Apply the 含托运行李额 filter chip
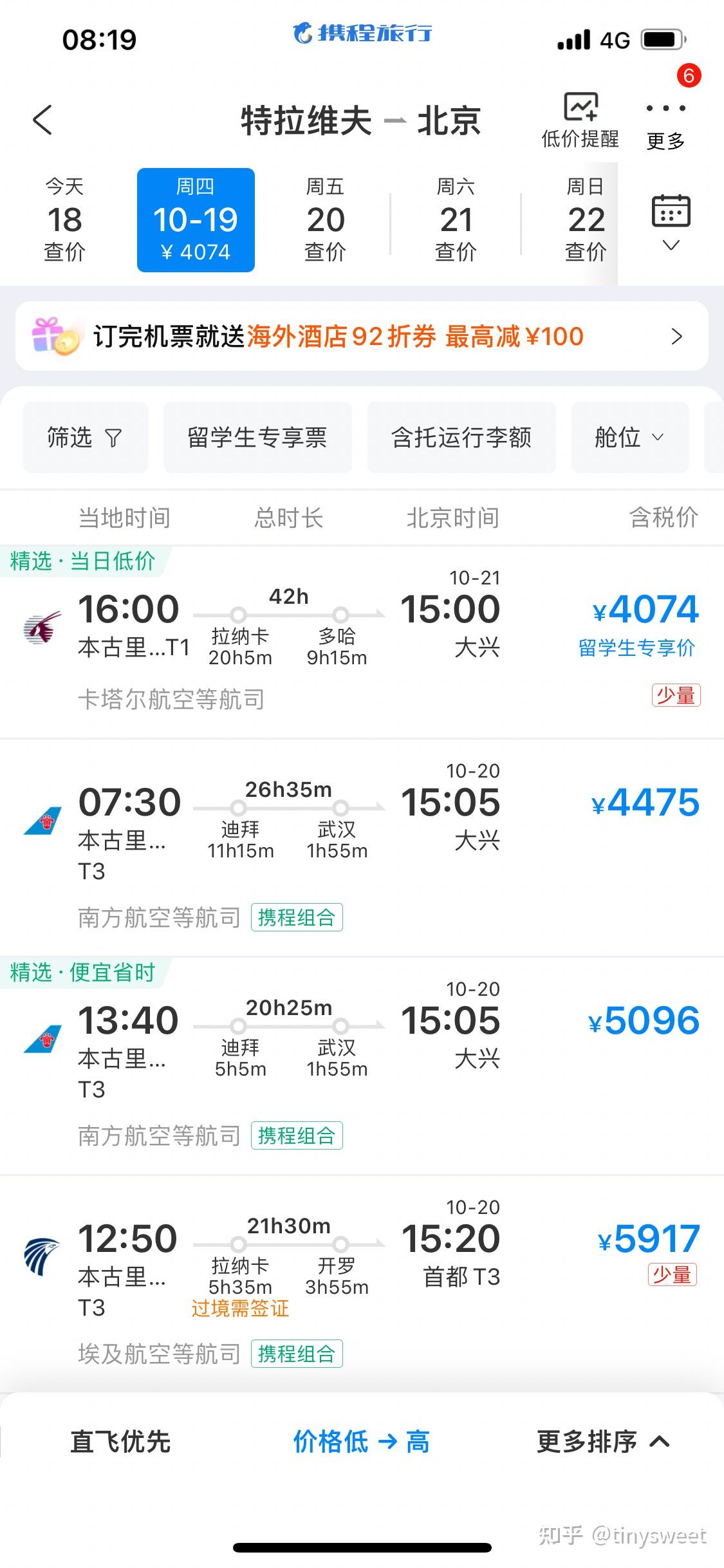The height and width of the screenshot is (1568, 724). tap(461, 438)
